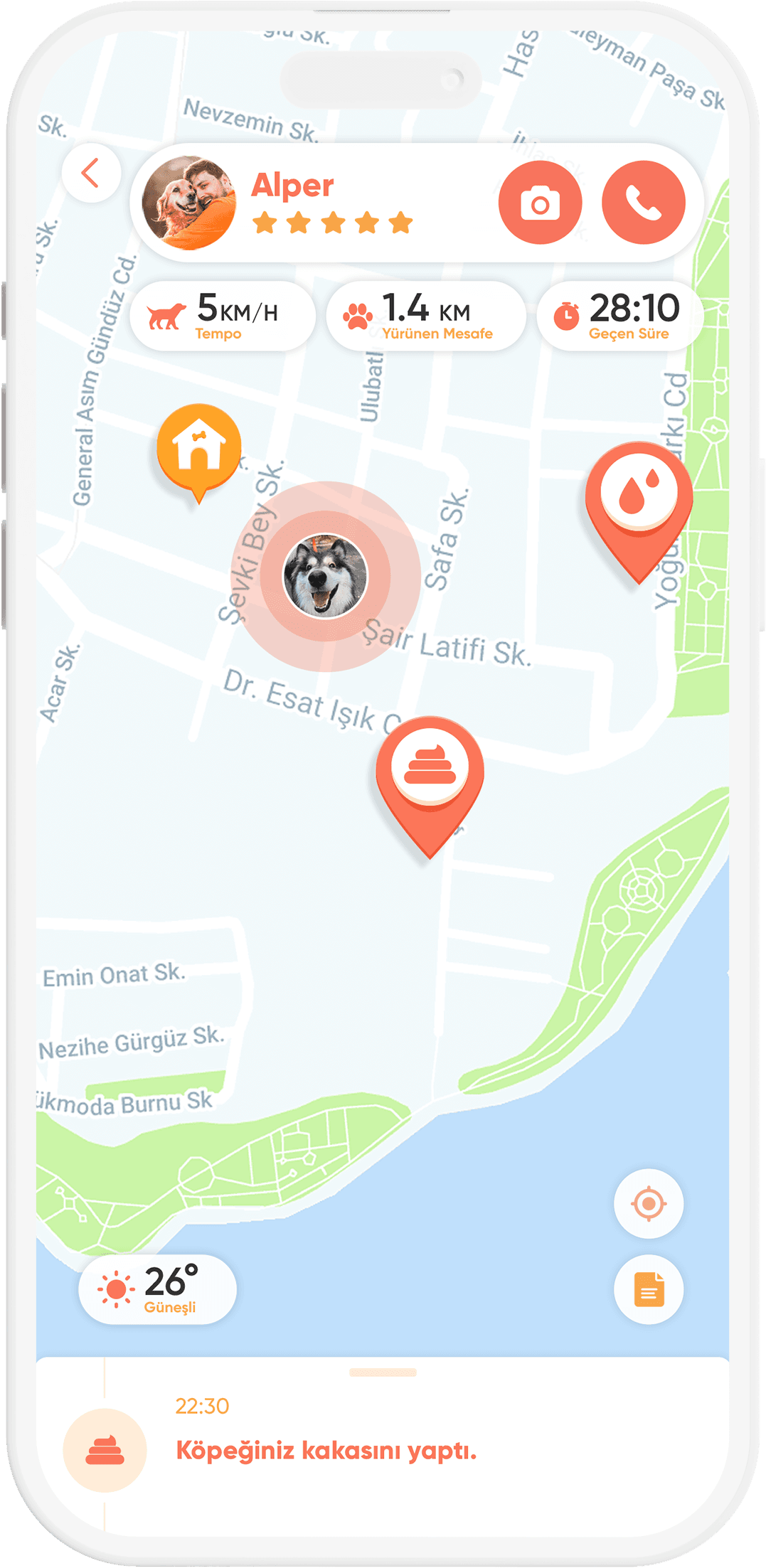Open the walk notes document button
This screenshot has height=1568, width=766.
pos(648,1290)
